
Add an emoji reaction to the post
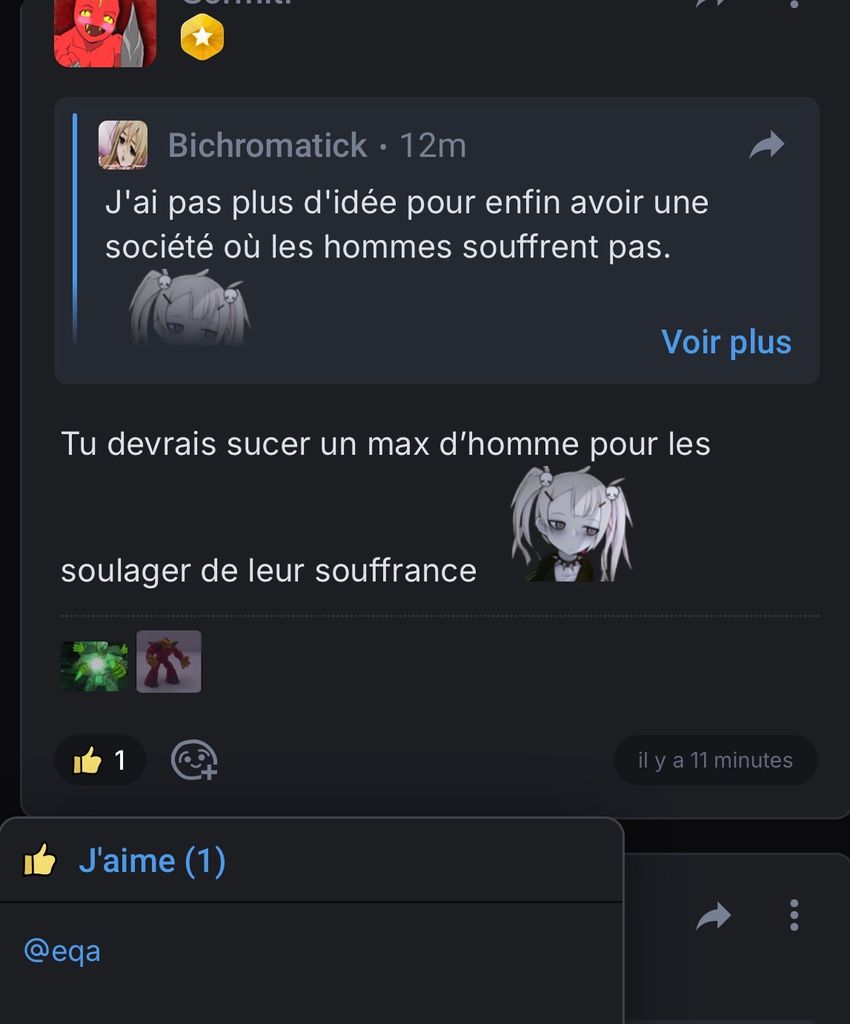(x=194, y=761)
